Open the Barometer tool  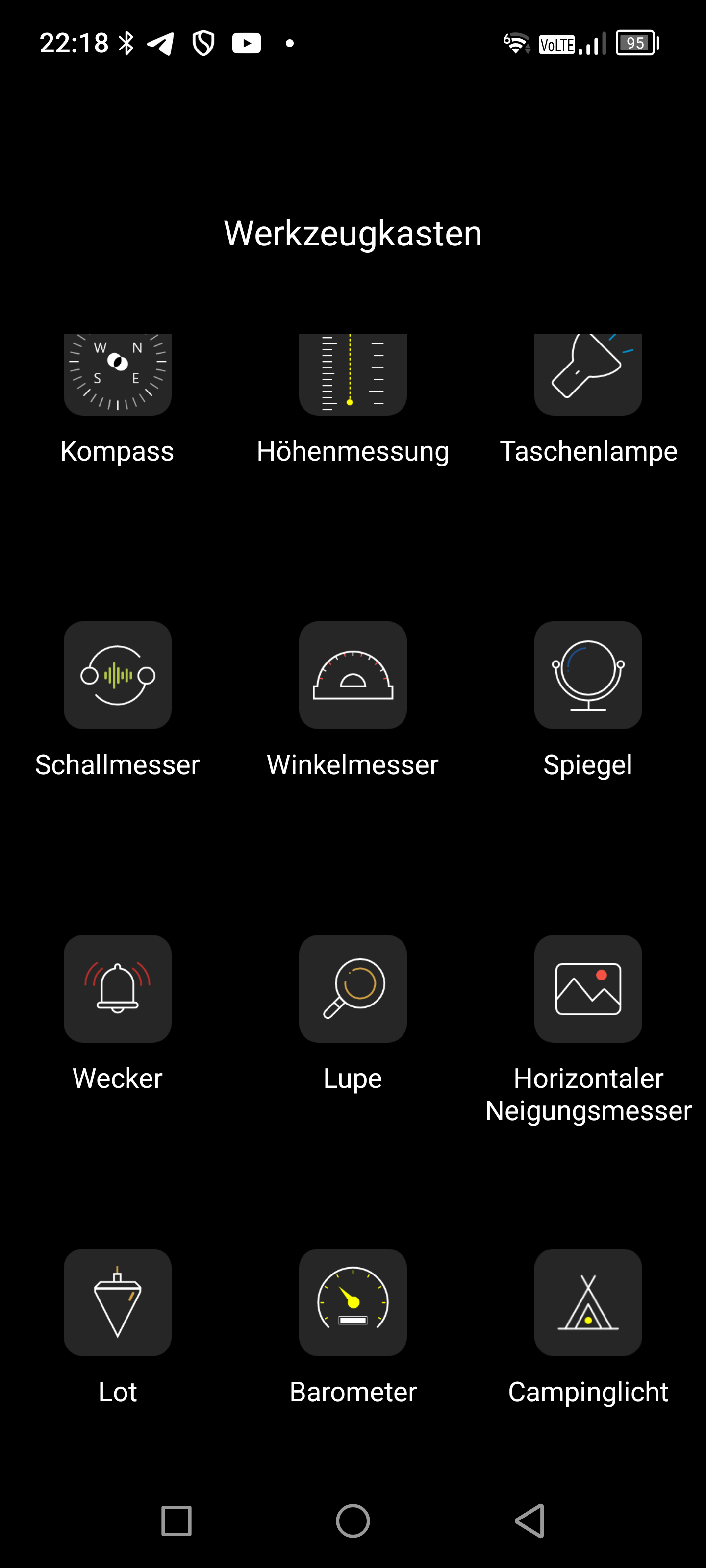[353, 1302]
